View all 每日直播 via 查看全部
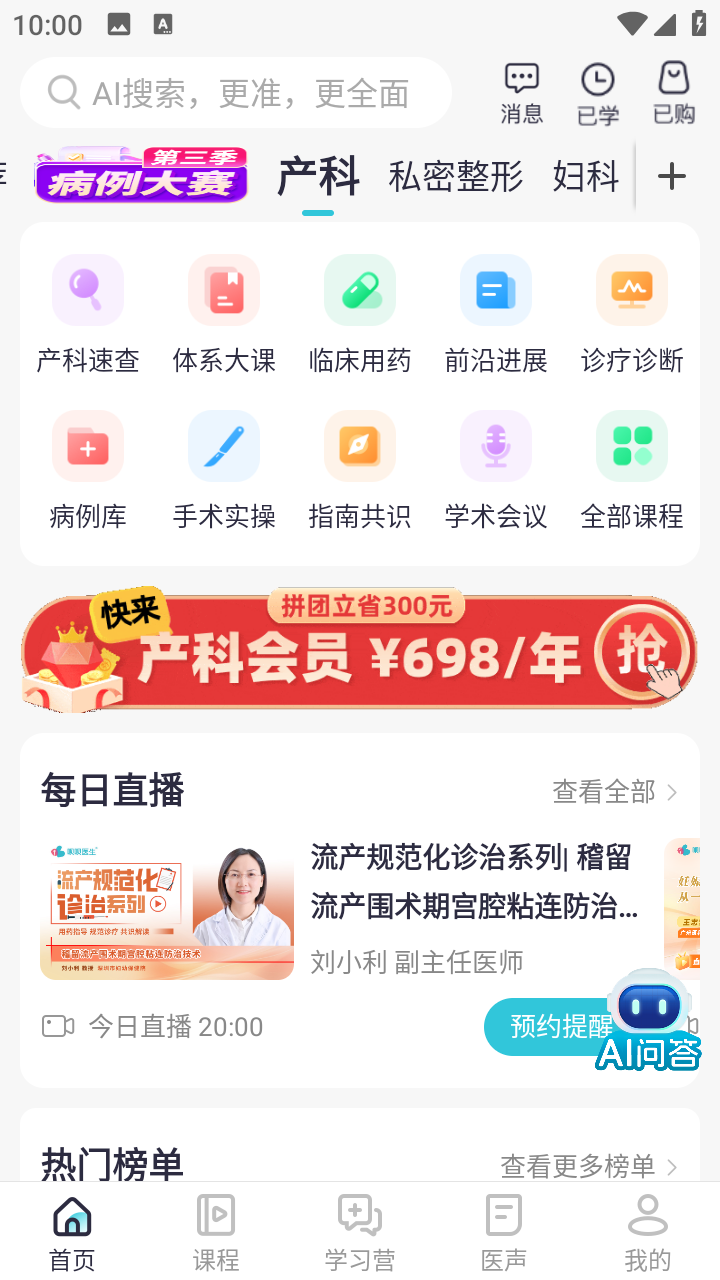The height and width of the screenshot is (1280, 720). pos(614,792)
